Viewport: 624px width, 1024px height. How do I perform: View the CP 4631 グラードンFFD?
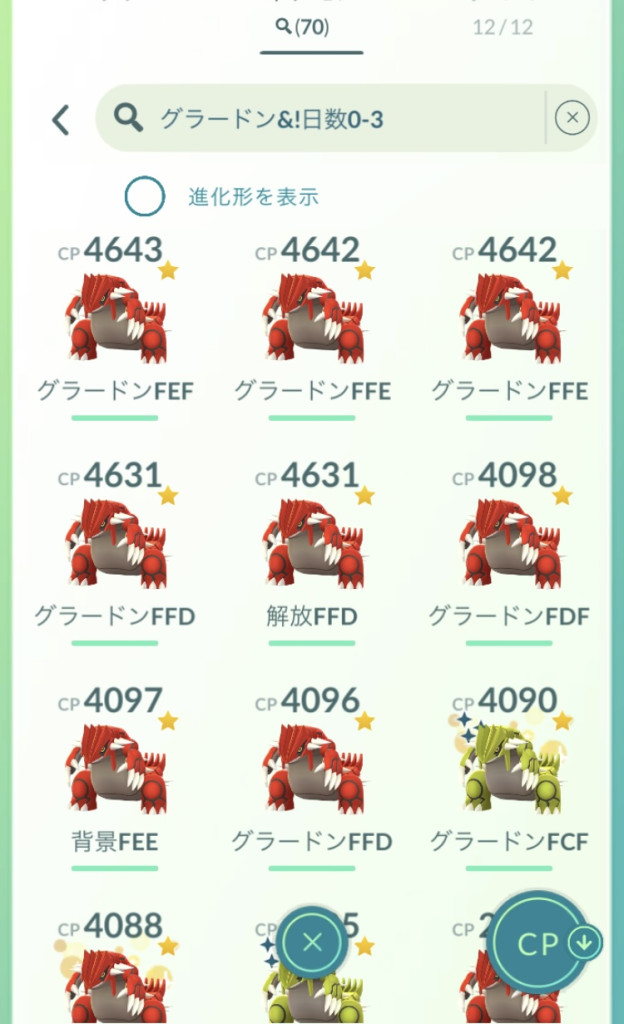[x=116, y=545]
